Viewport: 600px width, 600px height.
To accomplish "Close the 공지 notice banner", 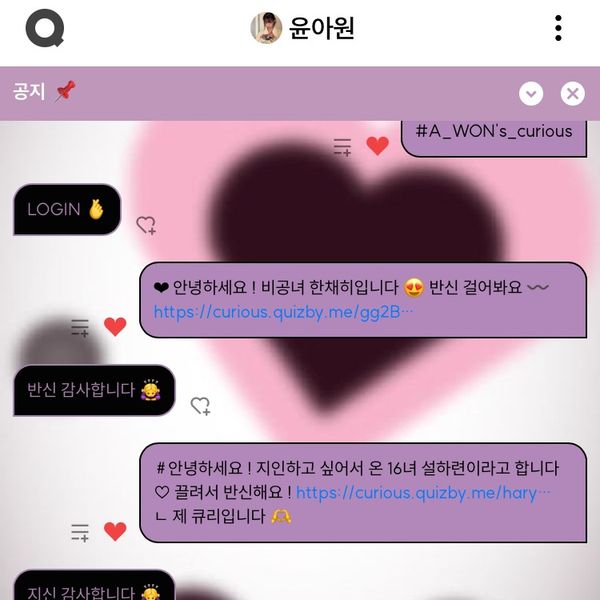I will (x=572, y=94).
